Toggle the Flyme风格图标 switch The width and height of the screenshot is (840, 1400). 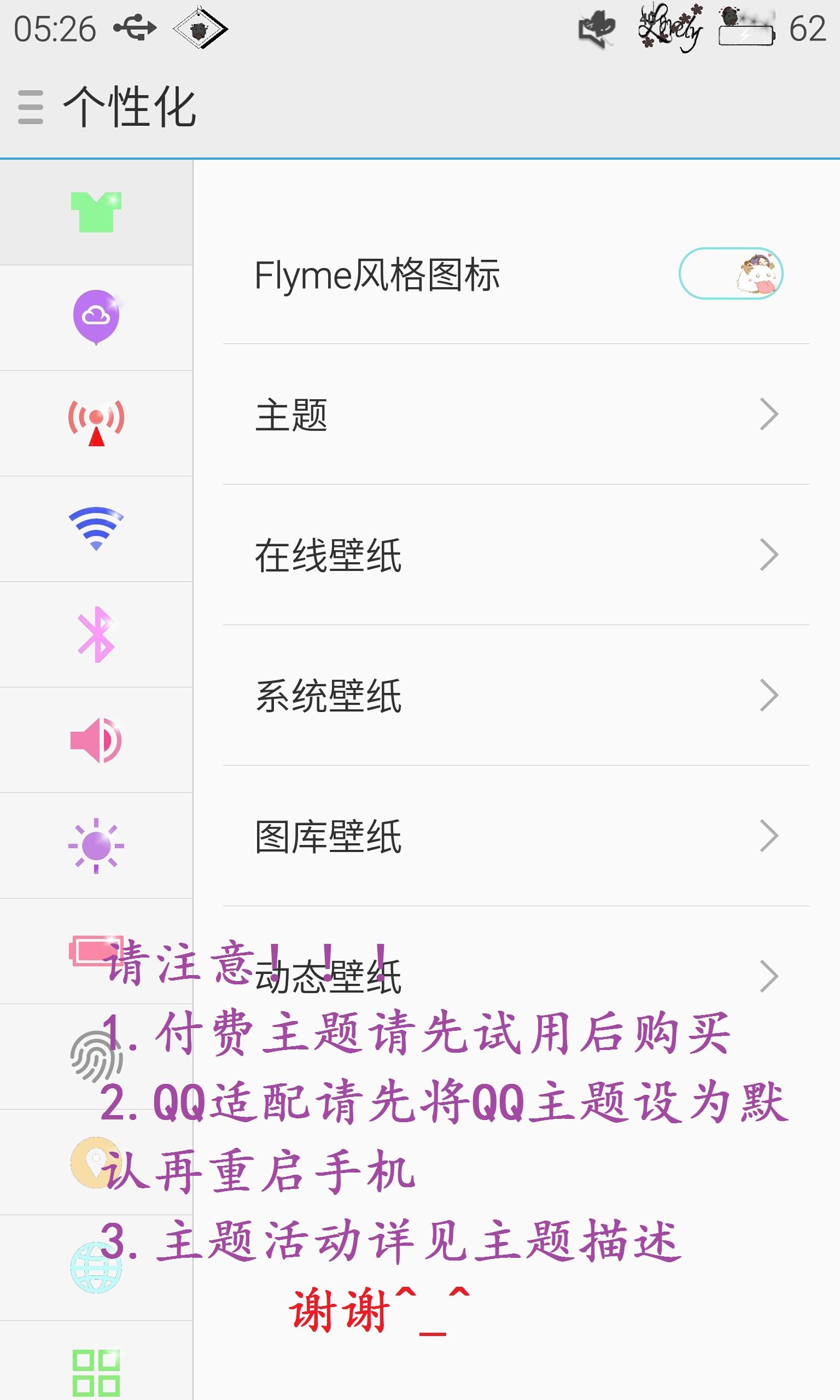[x=730, y=274]
